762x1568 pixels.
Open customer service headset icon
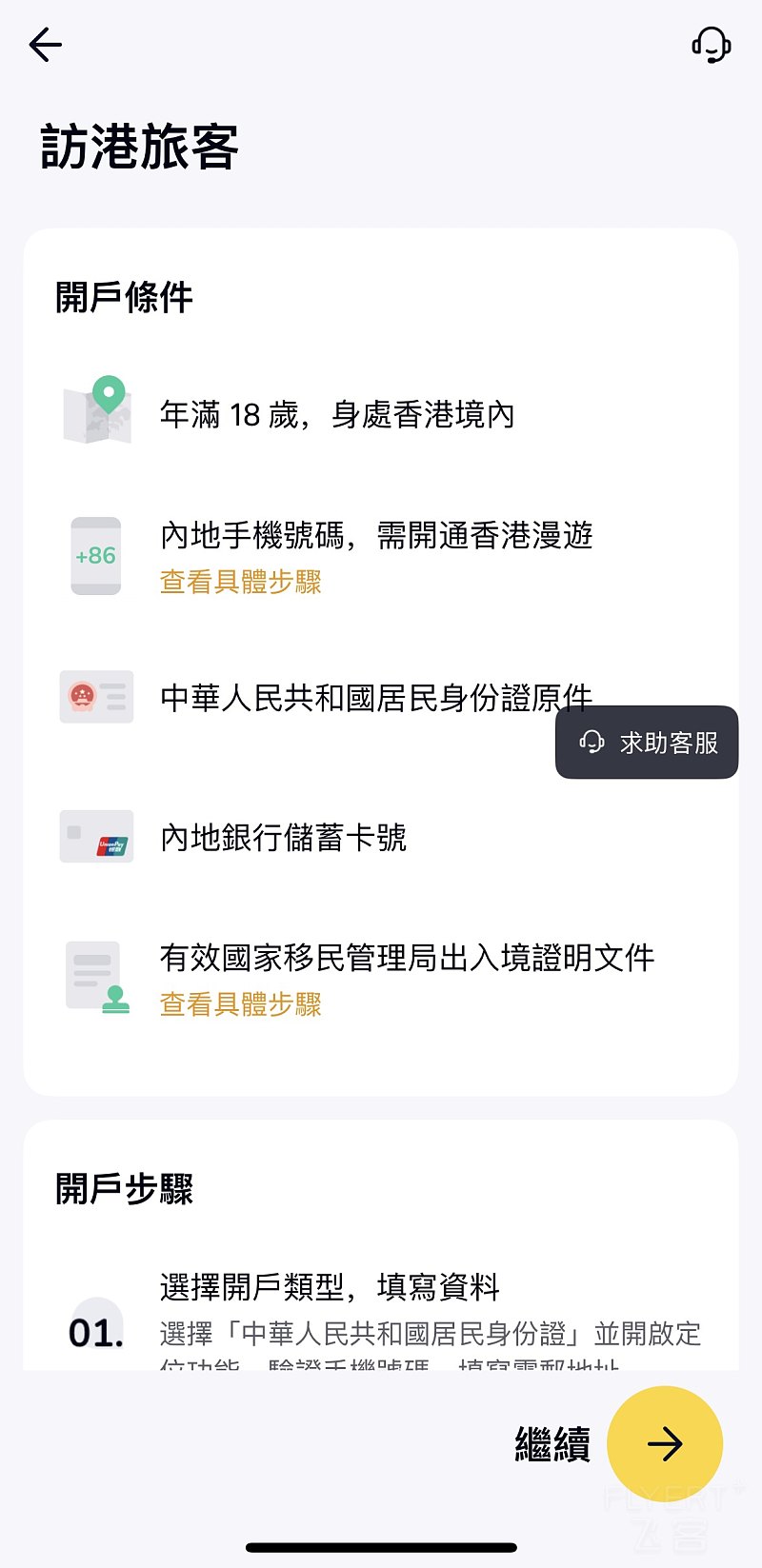click(x=711, y=45)
